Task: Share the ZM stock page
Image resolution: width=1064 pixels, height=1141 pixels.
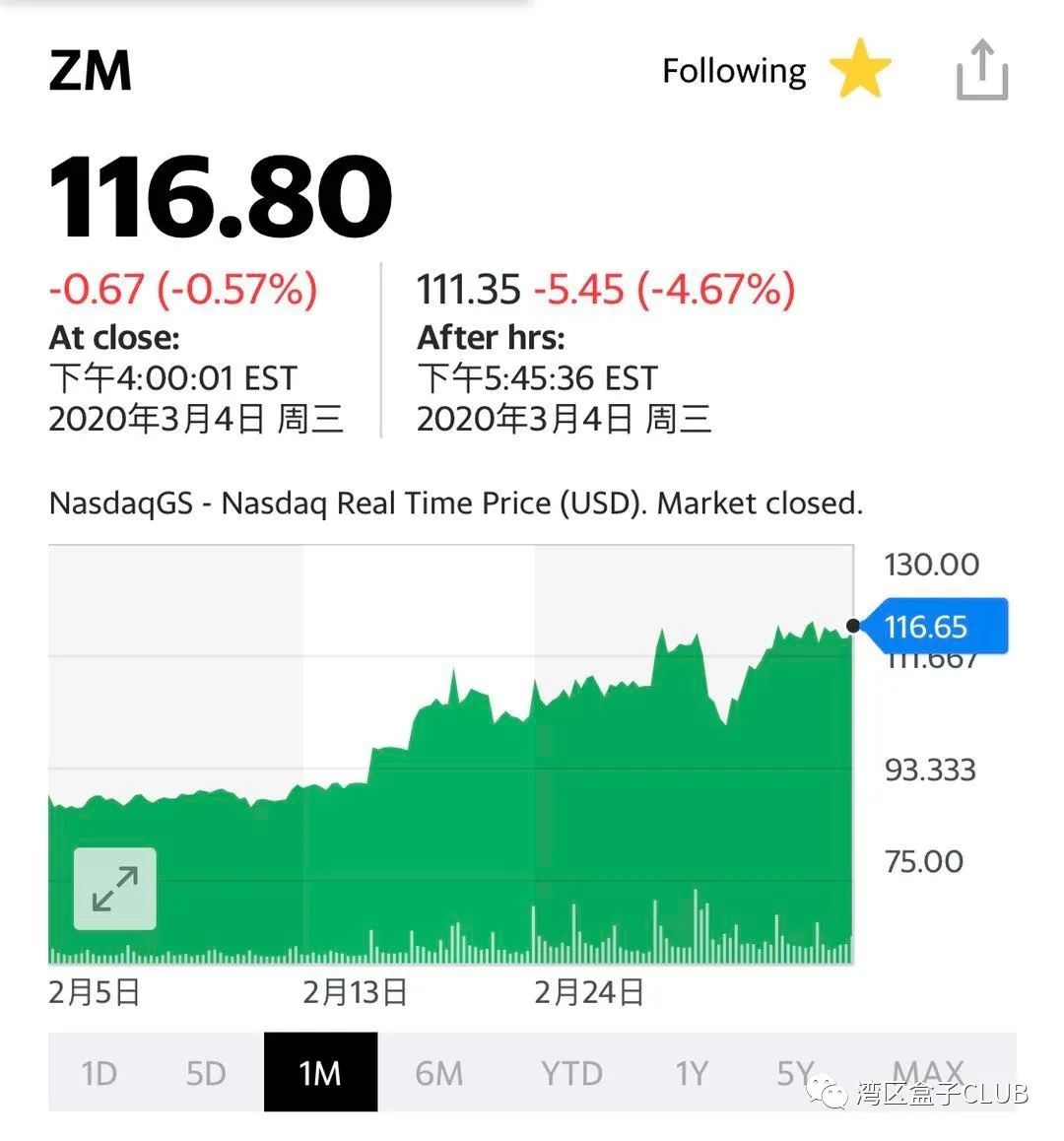Action: point(982,69)
